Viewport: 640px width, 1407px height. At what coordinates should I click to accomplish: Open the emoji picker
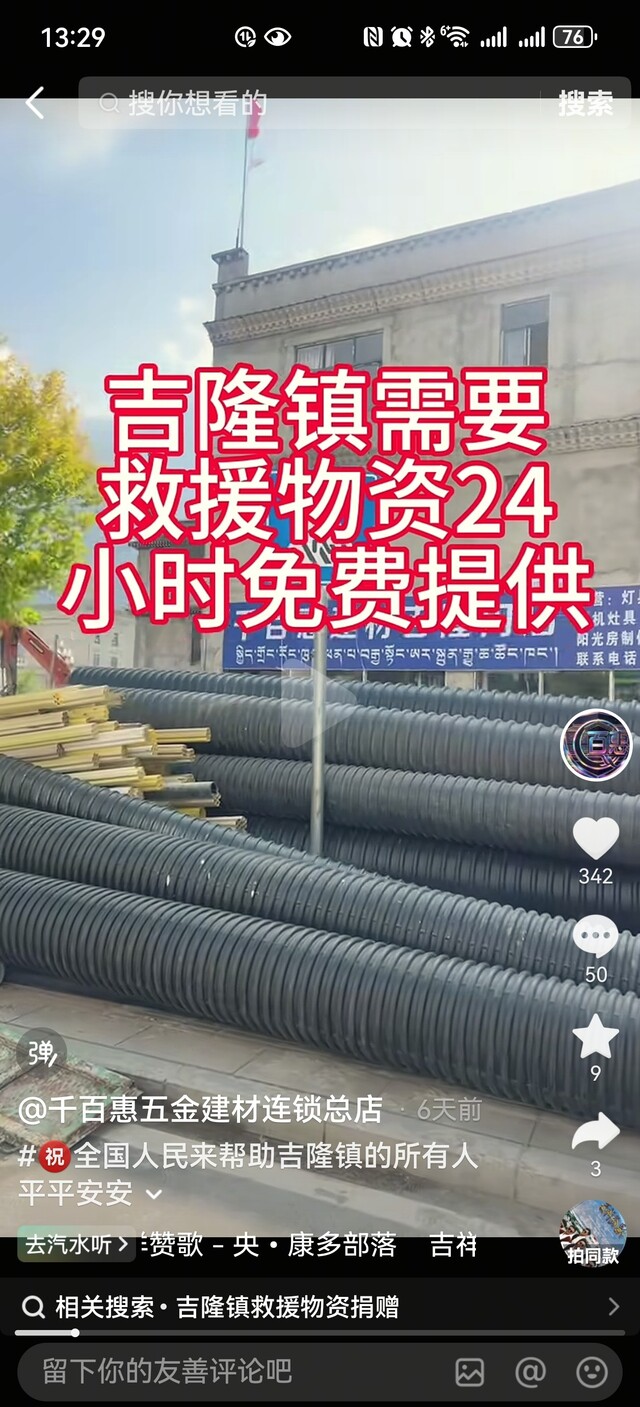tap(592, 1372)
